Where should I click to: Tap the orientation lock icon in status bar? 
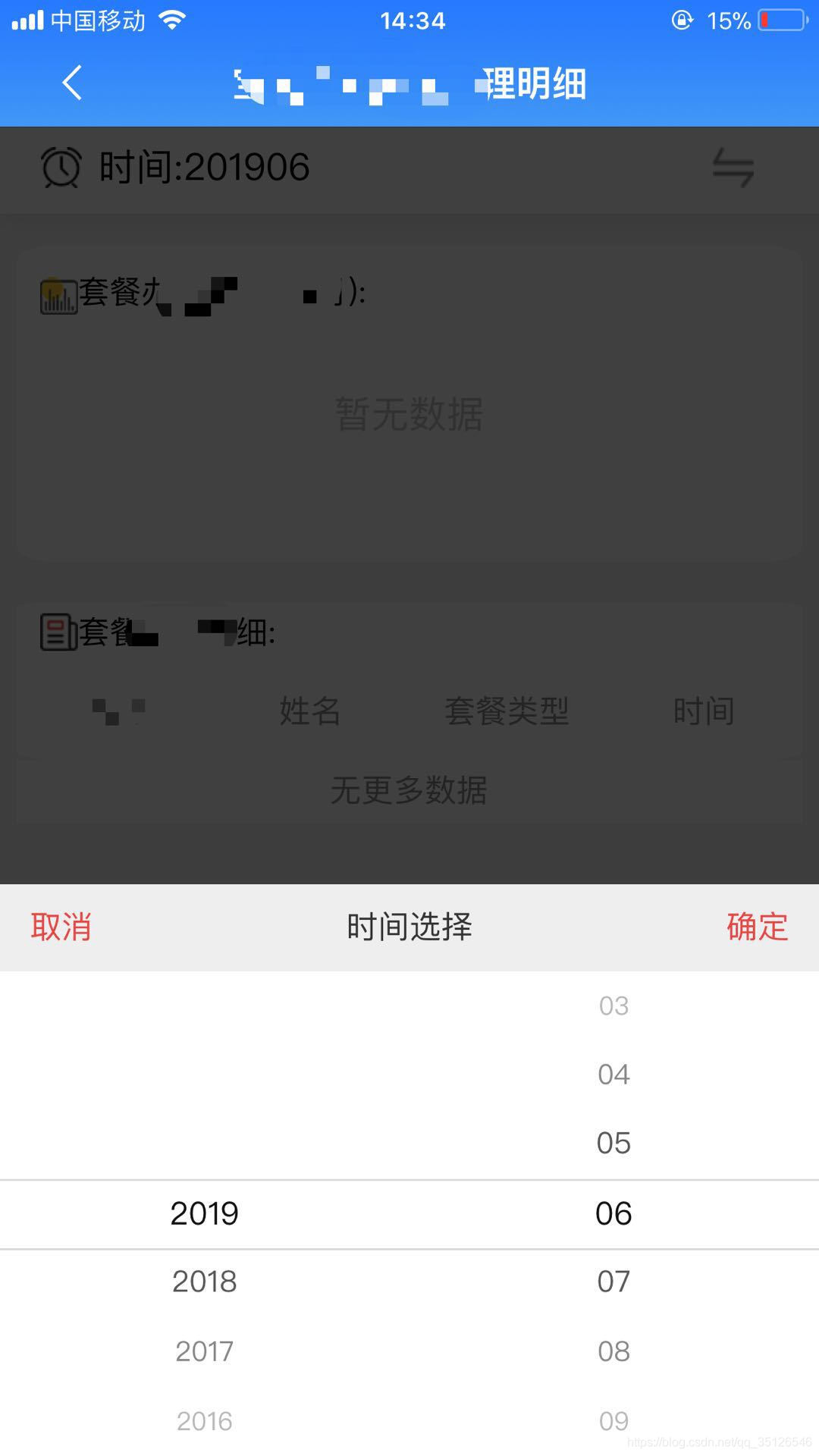tap(681, 20)
